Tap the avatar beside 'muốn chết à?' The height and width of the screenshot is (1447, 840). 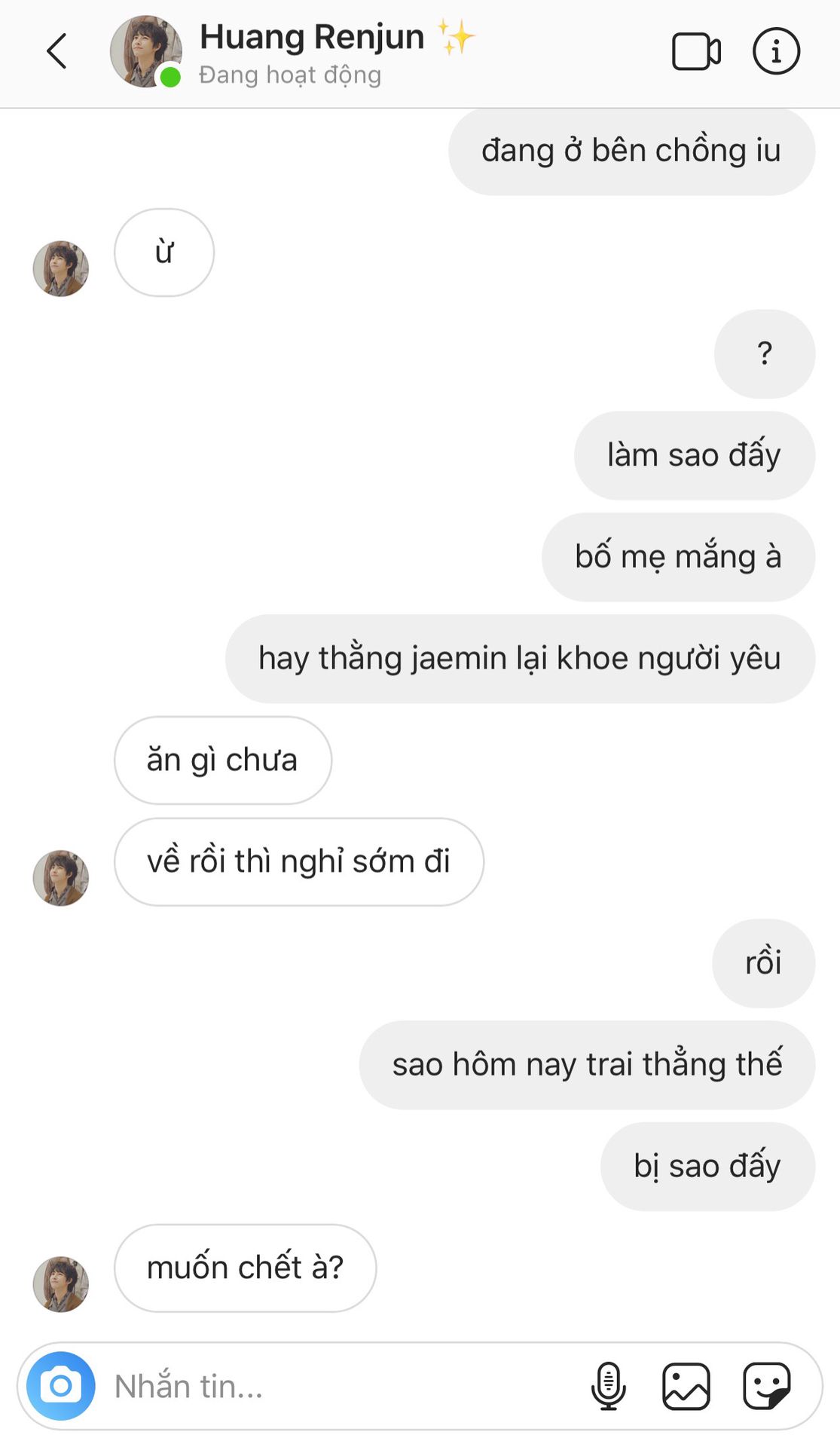[x=61, y=1283]
